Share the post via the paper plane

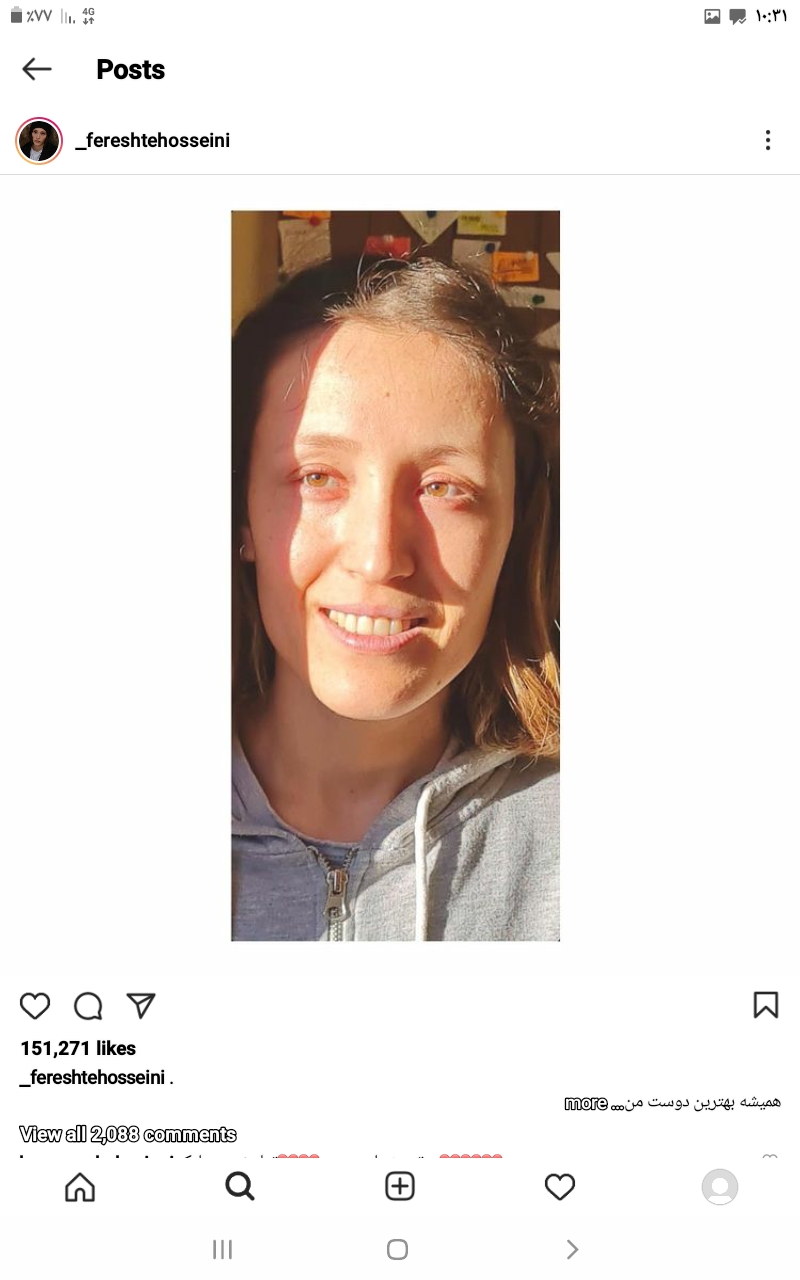click(141, 1005)
